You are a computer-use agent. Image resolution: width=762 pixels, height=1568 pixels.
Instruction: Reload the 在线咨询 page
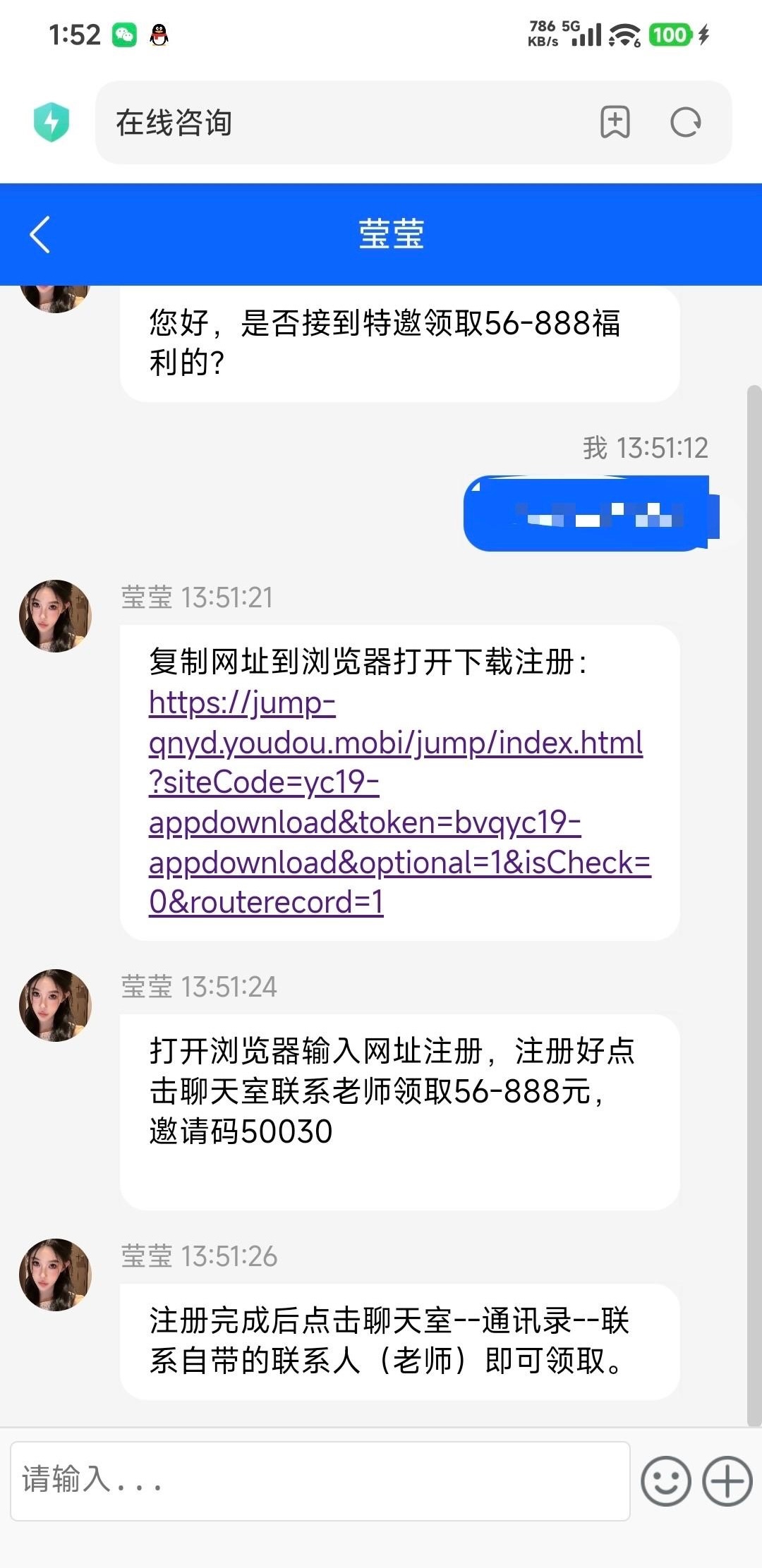pos(685,123)
